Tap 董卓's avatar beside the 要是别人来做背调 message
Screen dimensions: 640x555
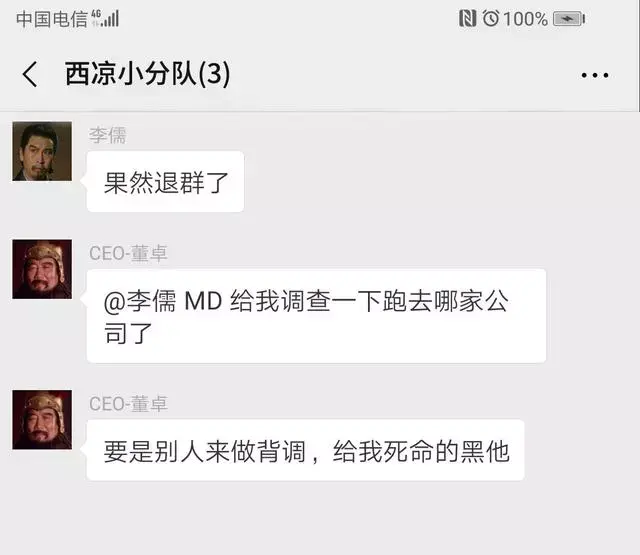click(42, 419)
